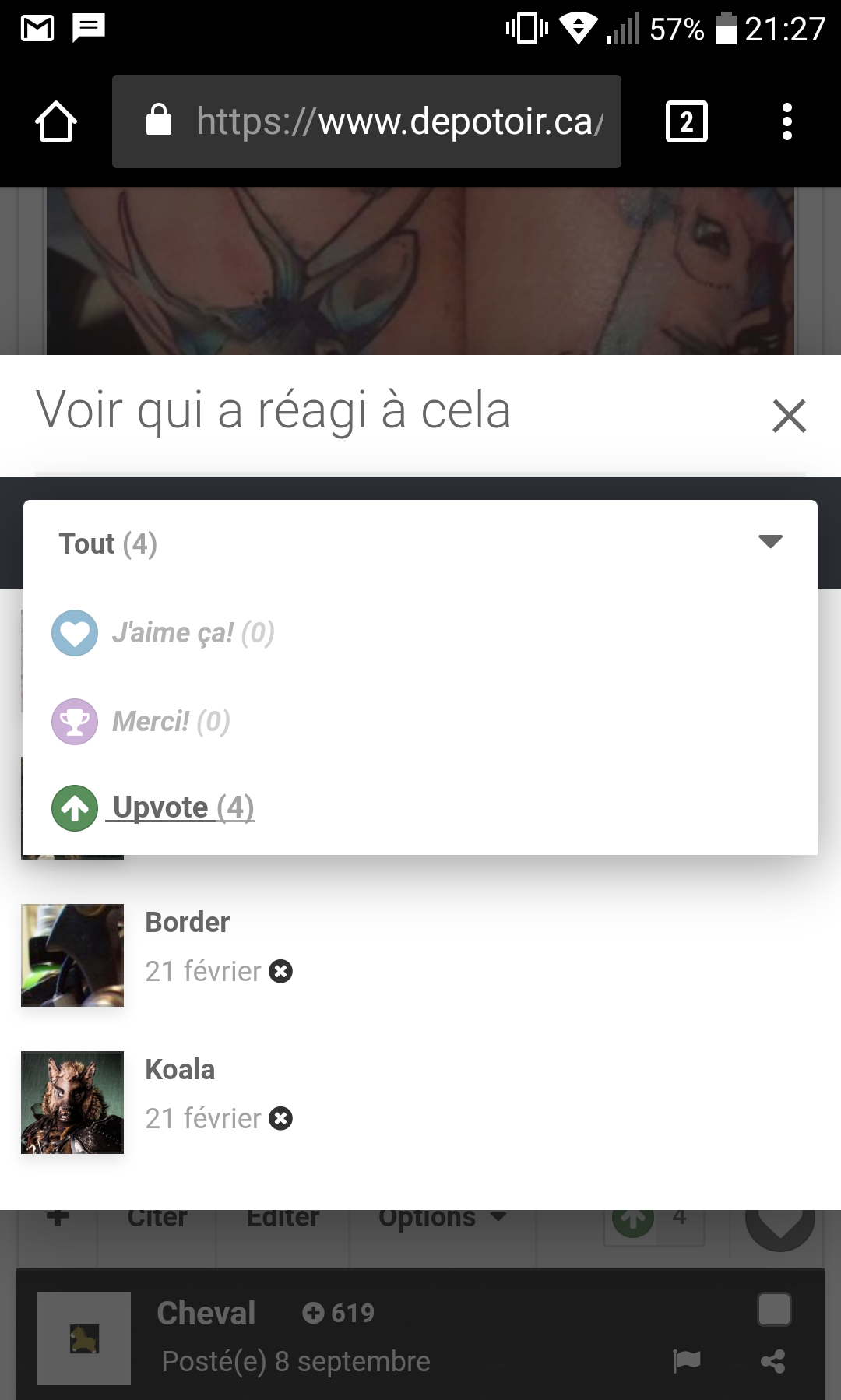Open Koala's profile
The image size is (841, 1400).
180,1069
